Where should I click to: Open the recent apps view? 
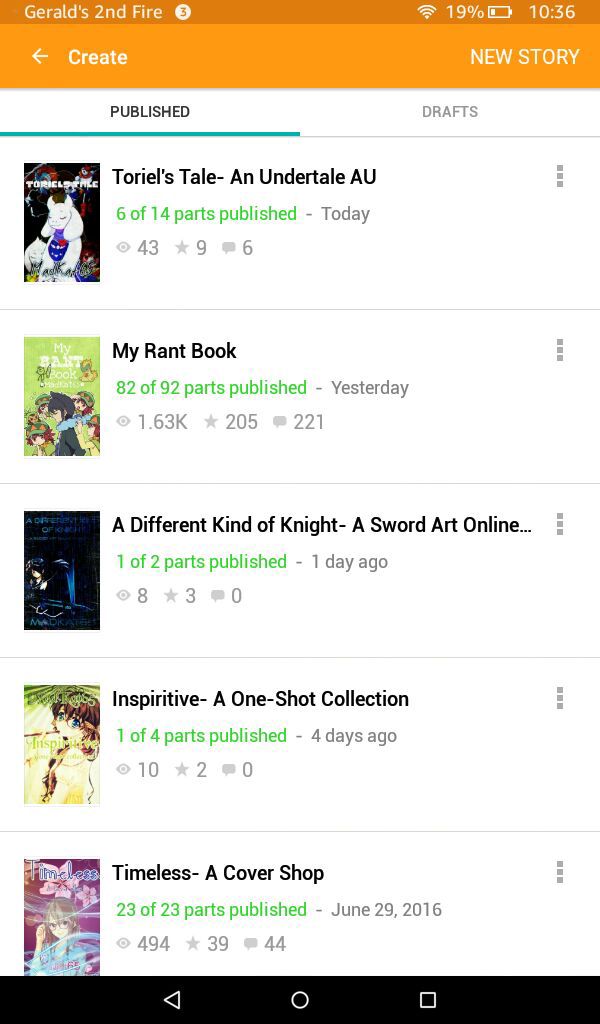pos(428,1000)
